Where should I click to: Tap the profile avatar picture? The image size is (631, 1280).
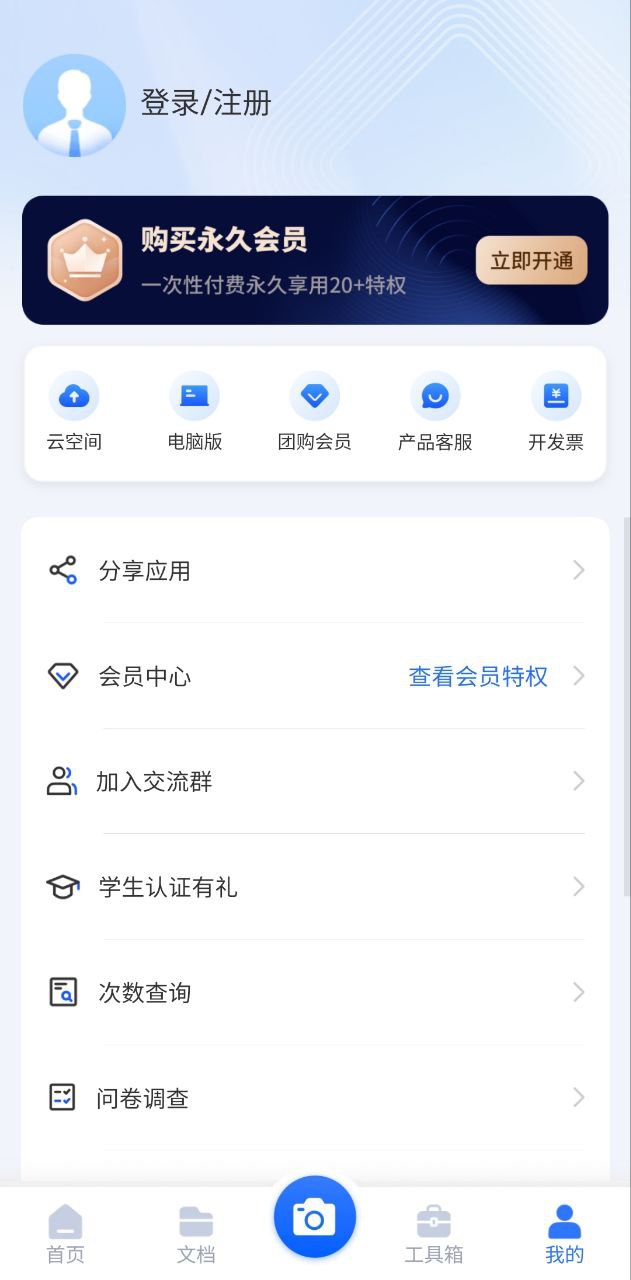[x=74, y=105]
